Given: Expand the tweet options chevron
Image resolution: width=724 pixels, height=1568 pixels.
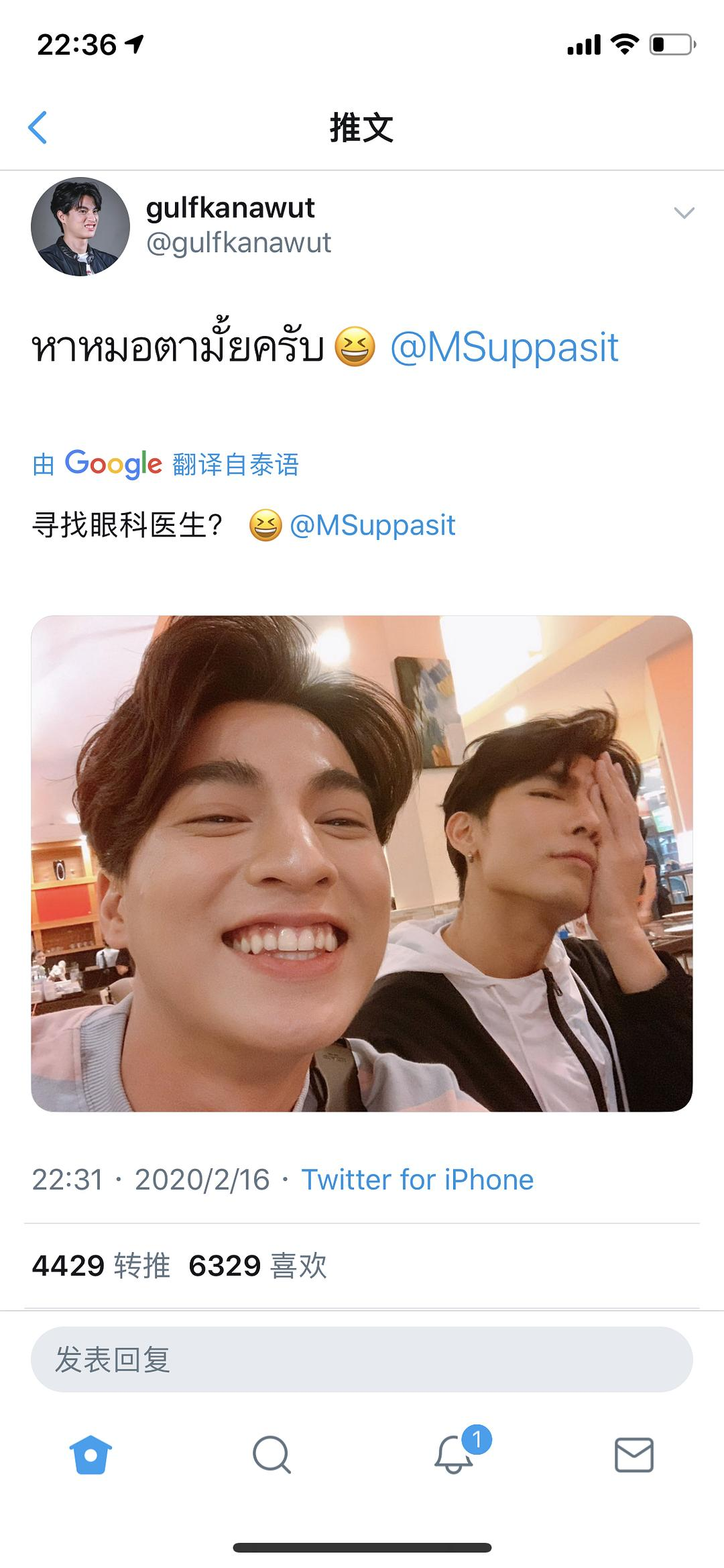Looking at the screenshot, I should 684,213.
